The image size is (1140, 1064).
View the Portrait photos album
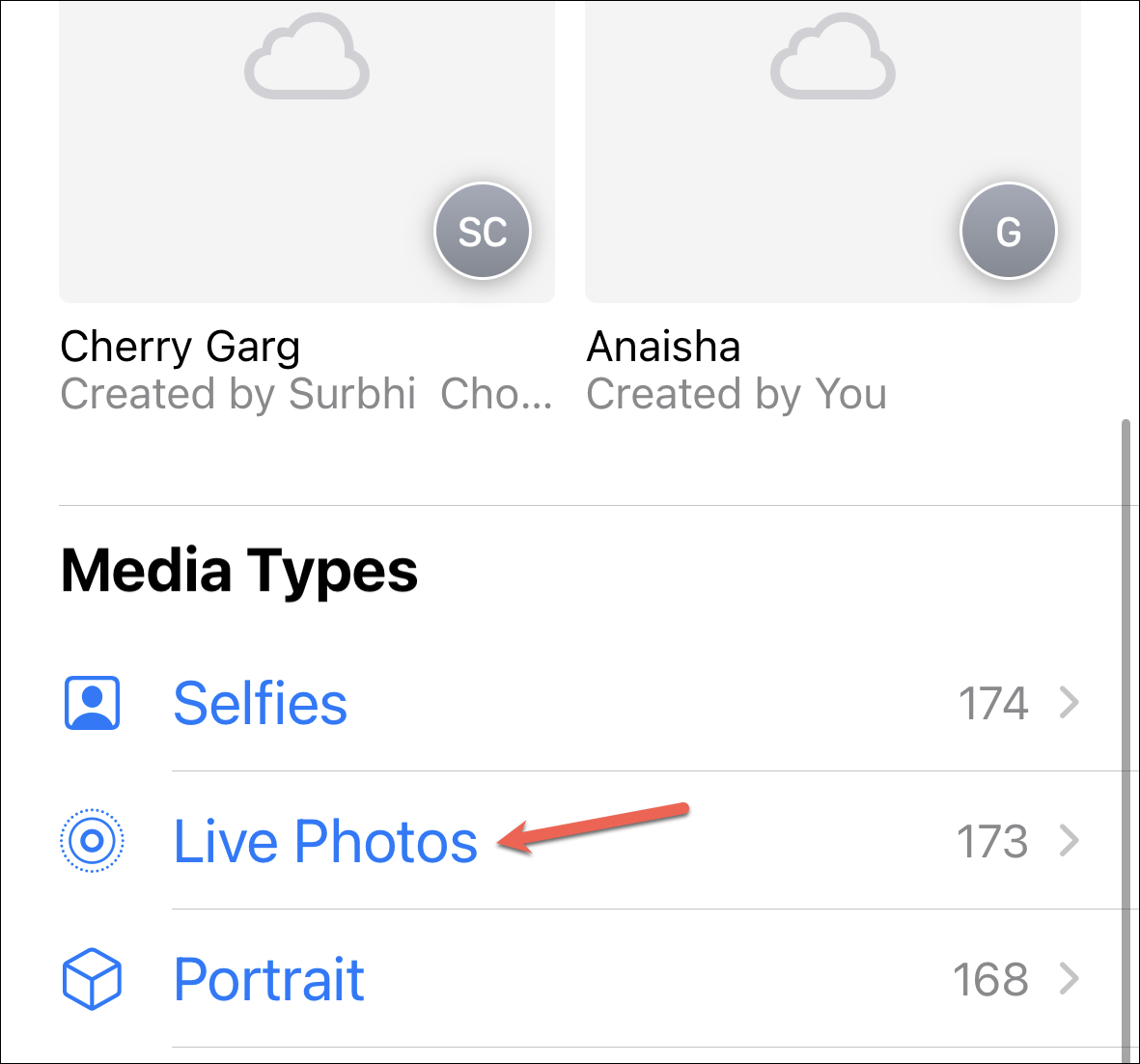269,979
